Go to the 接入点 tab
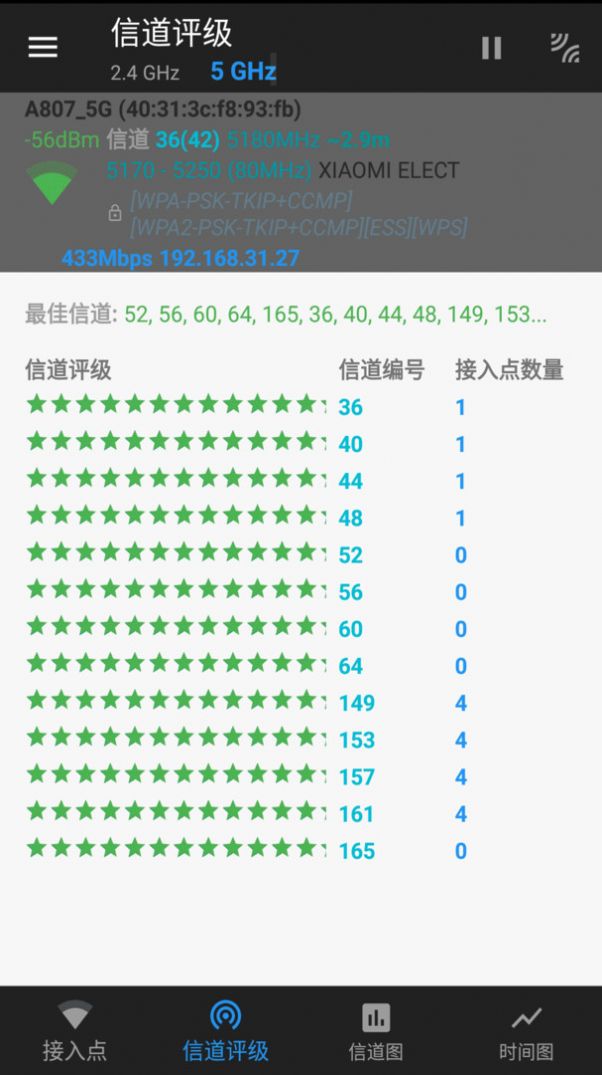 tap(75, 1032)
